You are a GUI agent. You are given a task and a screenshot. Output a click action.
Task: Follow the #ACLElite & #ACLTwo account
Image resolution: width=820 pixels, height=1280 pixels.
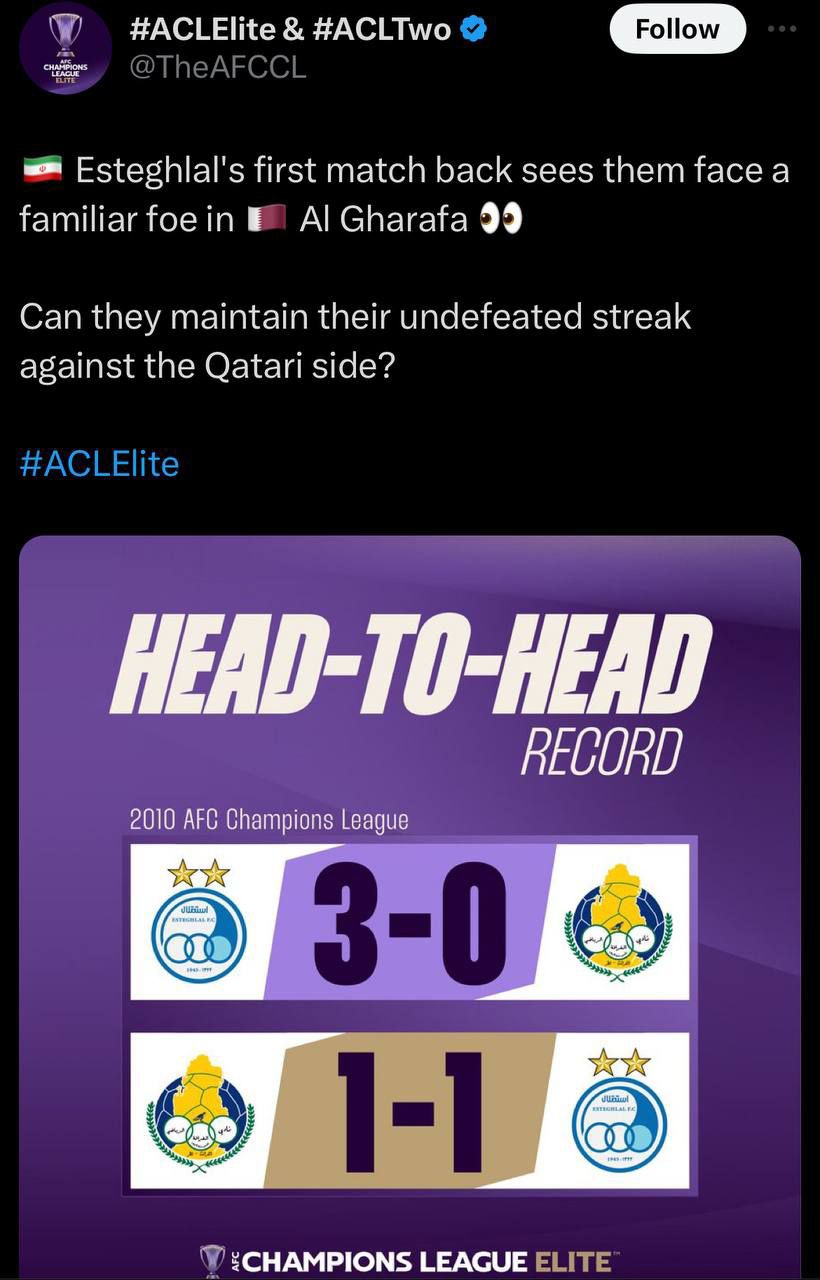[677, 30]
